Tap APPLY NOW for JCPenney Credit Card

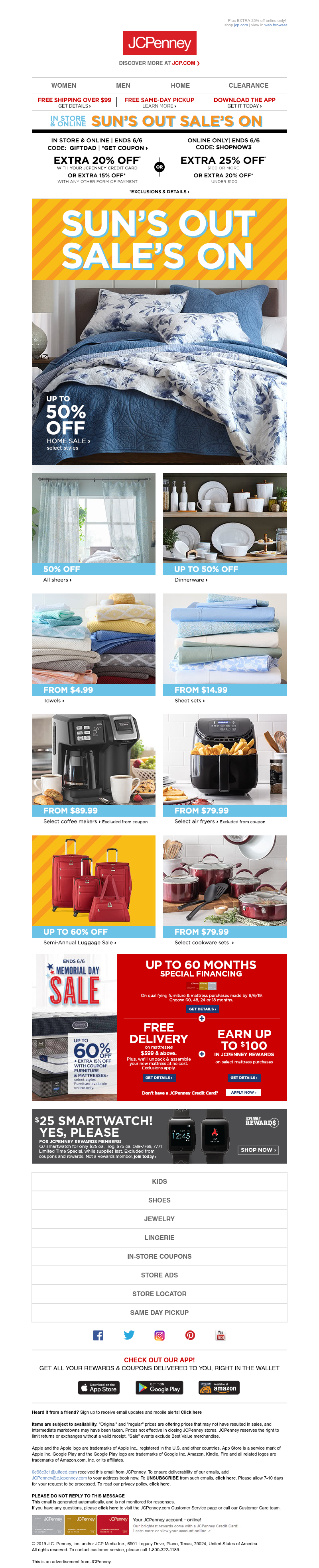click(x=244, y=1092)
